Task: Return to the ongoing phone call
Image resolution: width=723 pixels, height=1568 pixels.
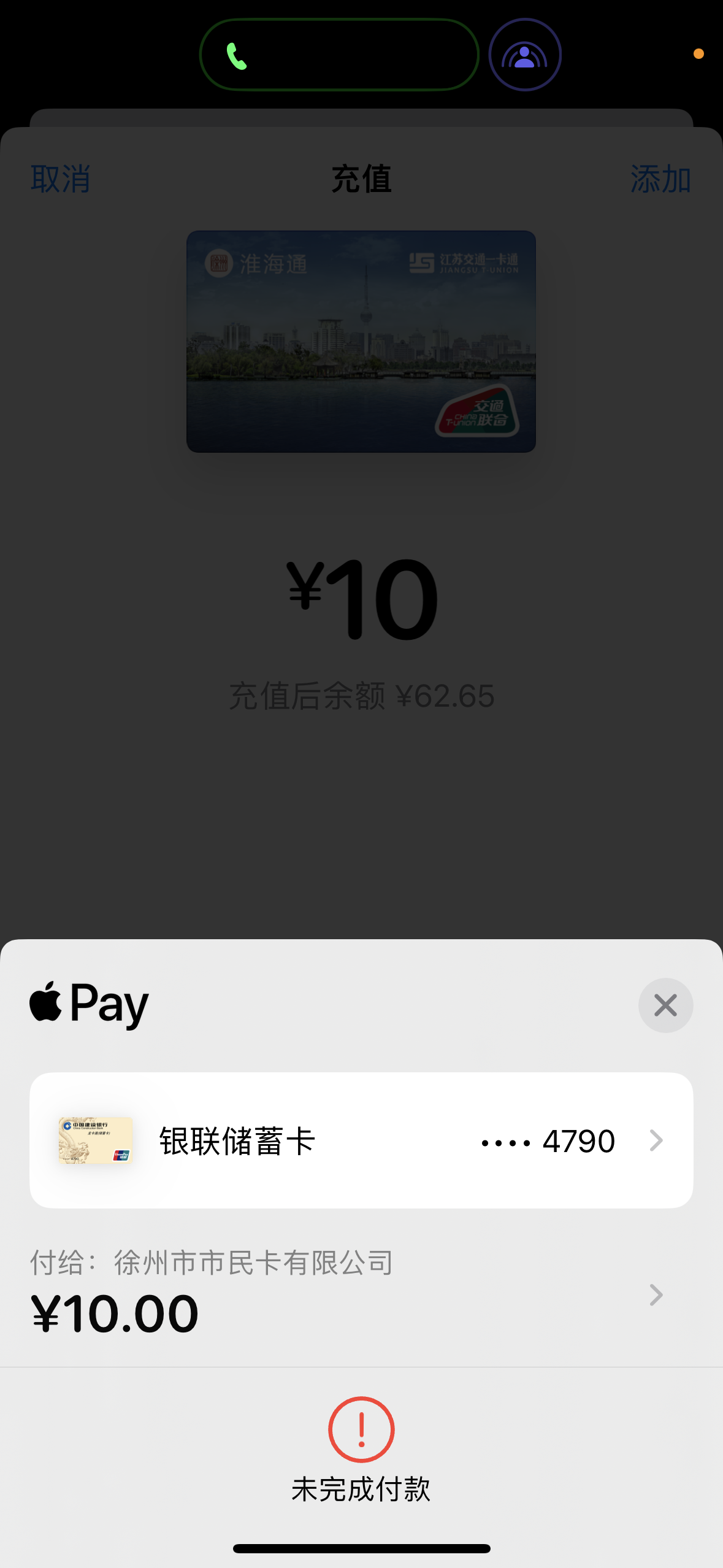Action: (x=339, y=55)
